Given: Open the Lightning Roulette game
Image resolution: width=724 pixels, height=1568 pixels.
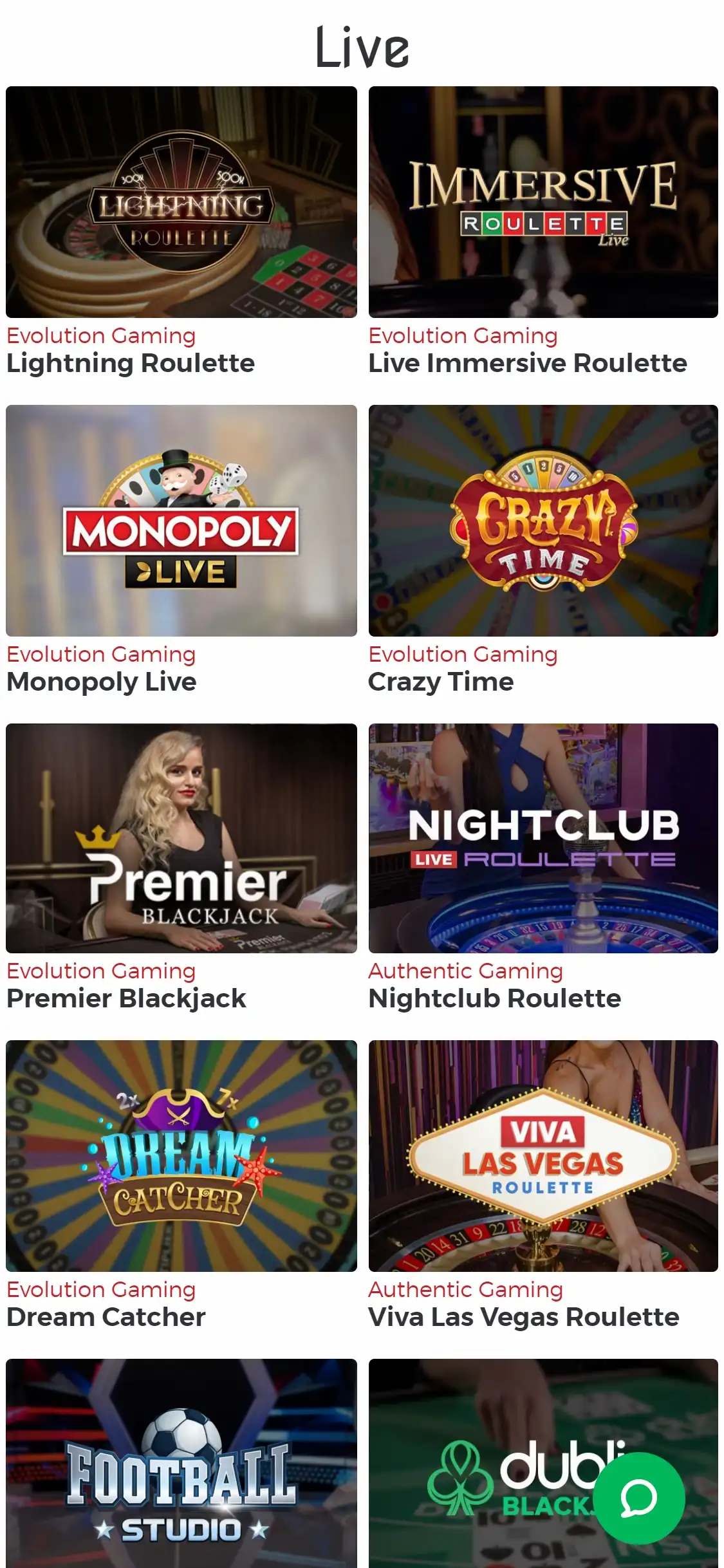Looking at the screenshot, I should click(x=181, y=202).
